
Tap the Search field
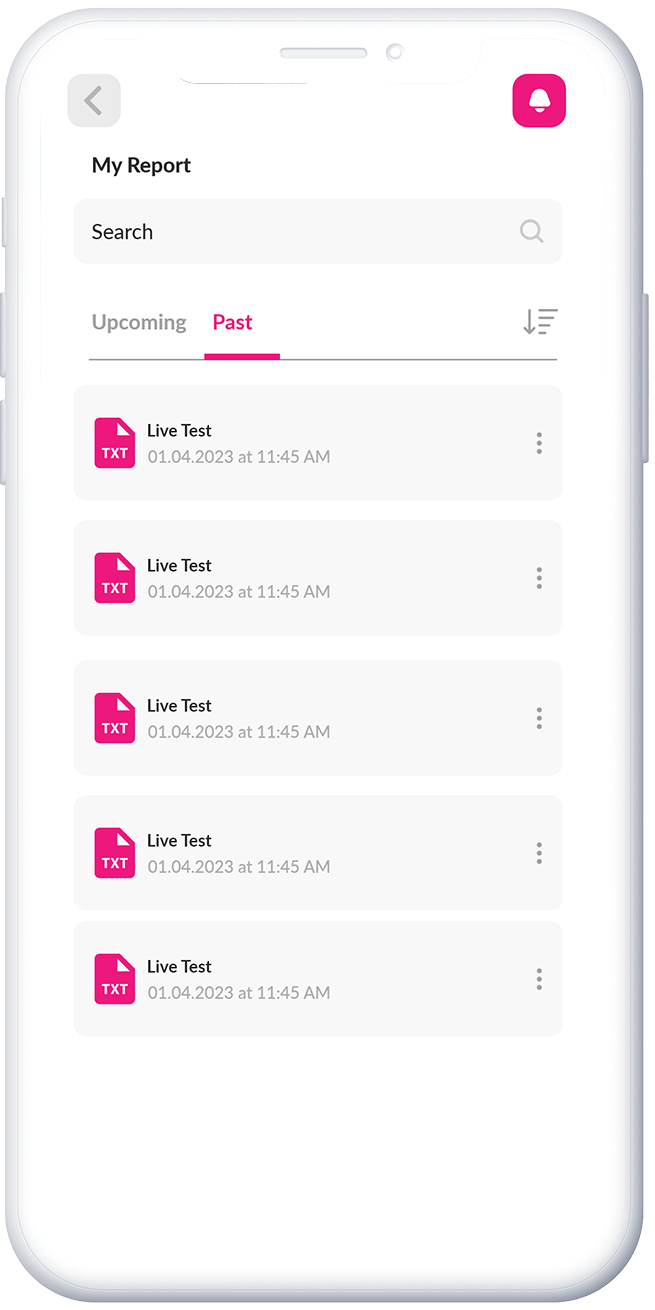tap(300, 232)
